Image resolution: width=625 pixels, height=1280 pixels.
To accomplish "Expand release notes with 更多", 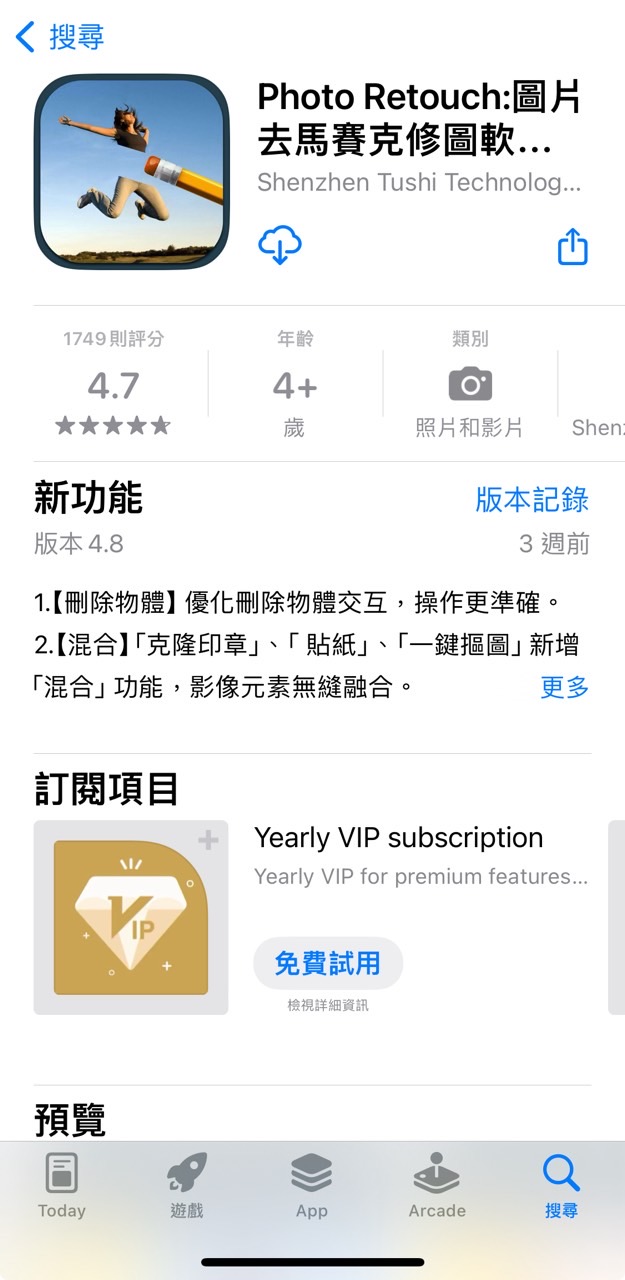I will pos(564,687).
